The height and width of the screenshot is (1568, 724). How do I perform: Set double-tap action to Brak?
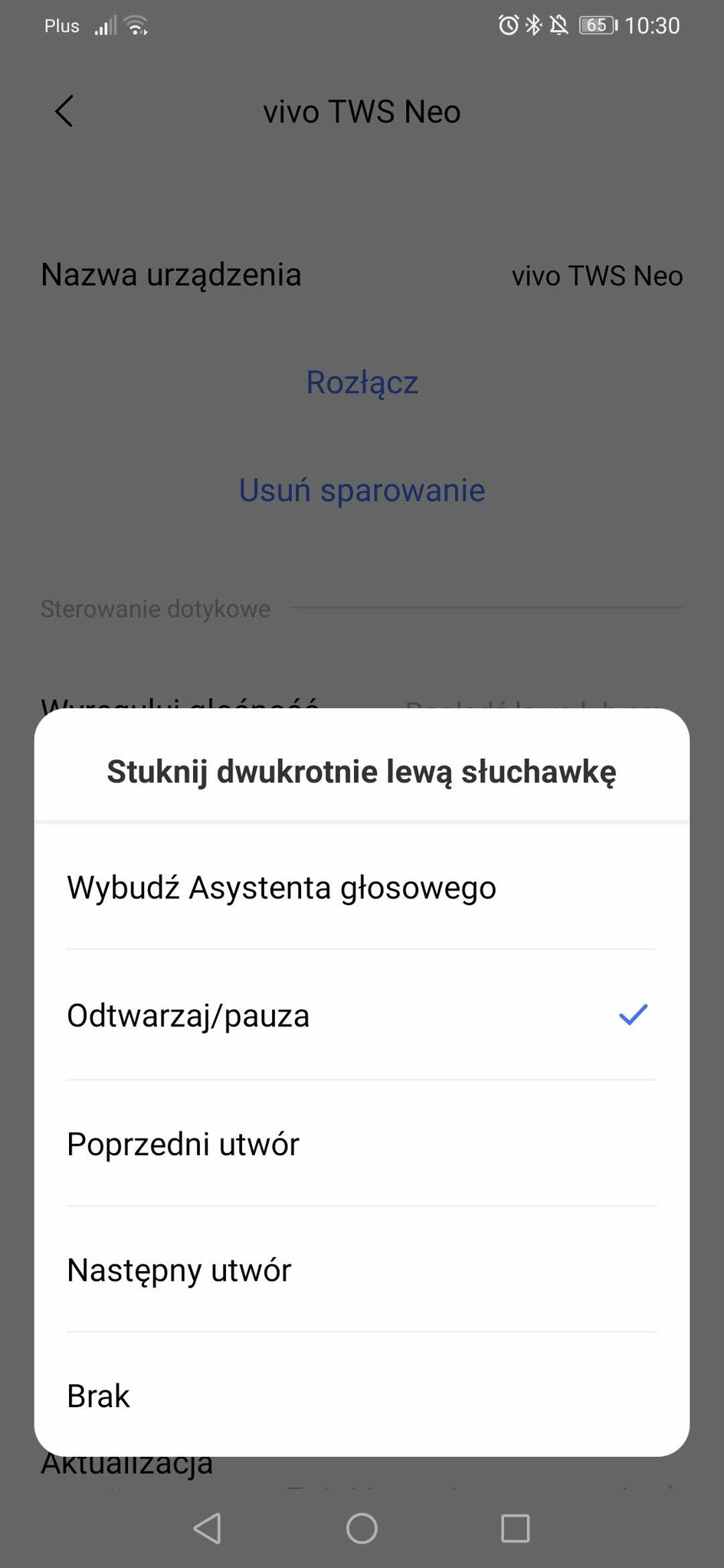(x=362, y=1396)
